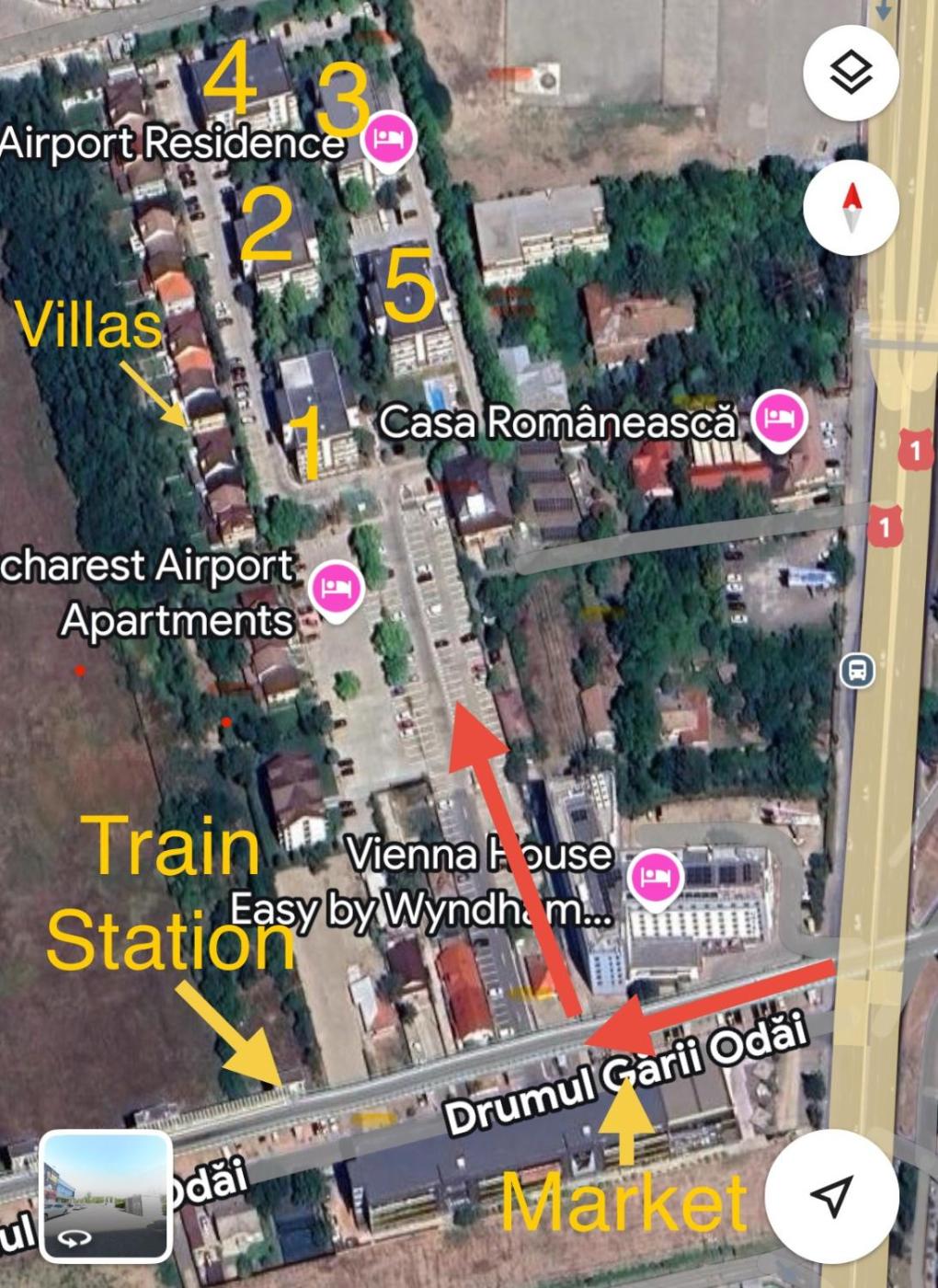Screen dimensions: 938x1288
Task: Open the Casa Românească hotel pin
Action: 779,420
